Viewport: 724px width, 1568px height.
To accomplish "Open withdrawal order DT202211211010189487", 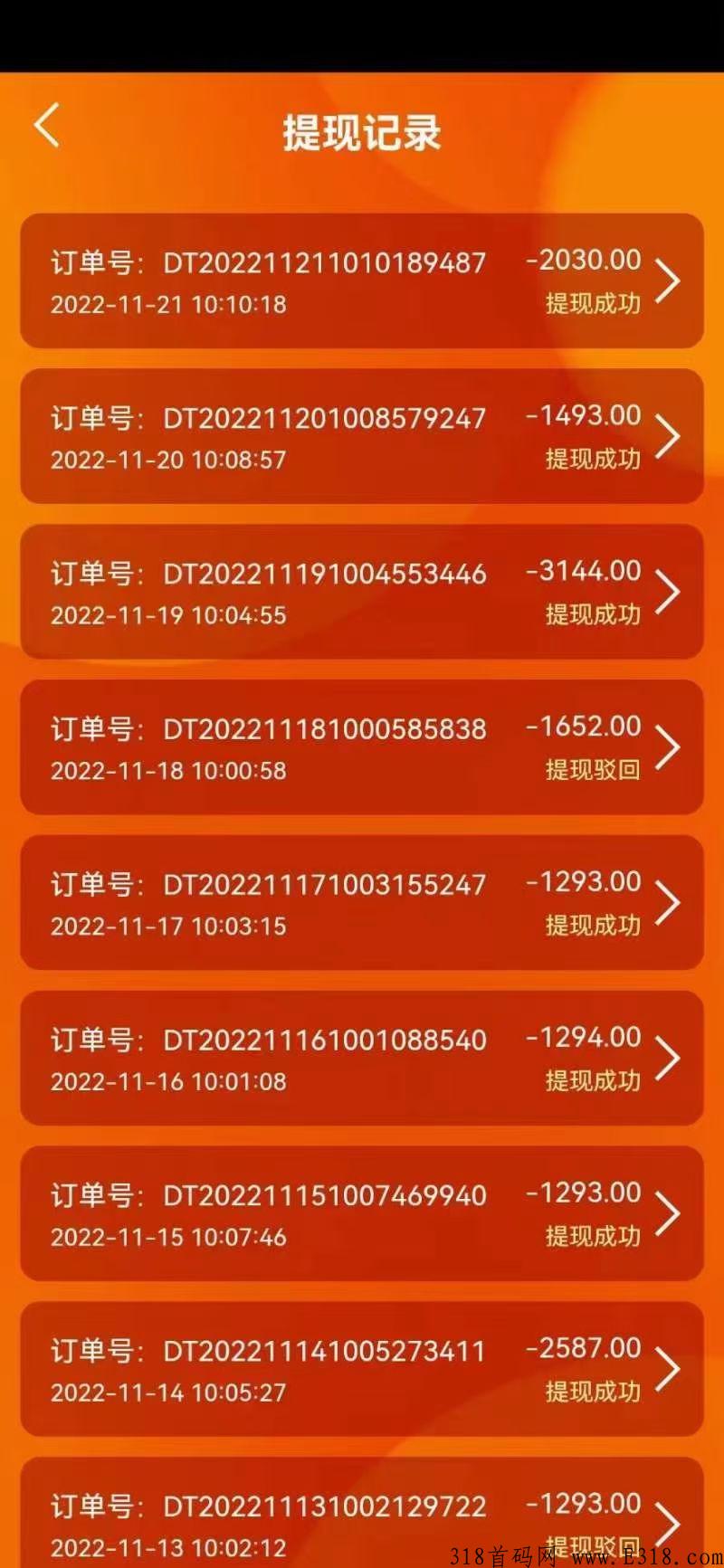I will point(362,281).
